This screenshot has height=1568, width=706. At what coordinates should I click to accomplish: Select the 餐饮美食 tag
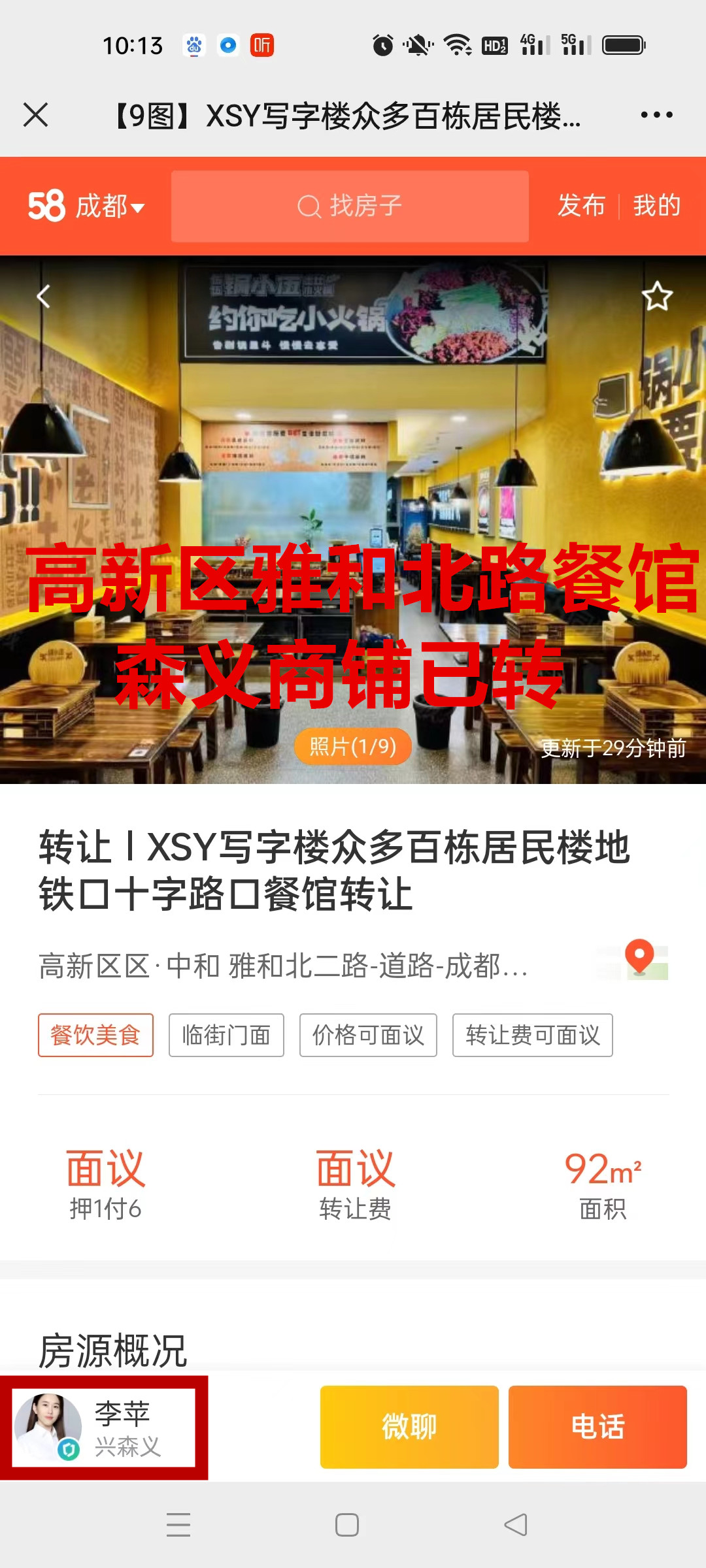[95, 1035]
